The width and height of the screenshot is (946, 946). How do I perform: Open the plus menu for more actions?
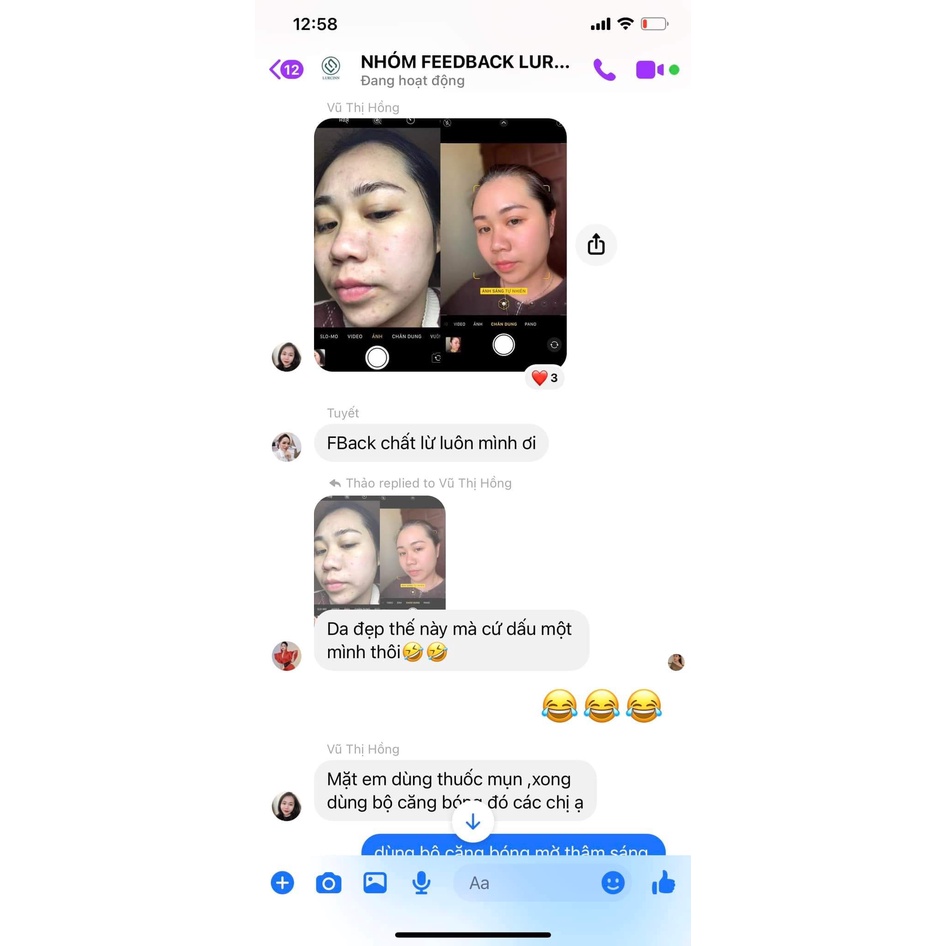click(x=283, y=883)
